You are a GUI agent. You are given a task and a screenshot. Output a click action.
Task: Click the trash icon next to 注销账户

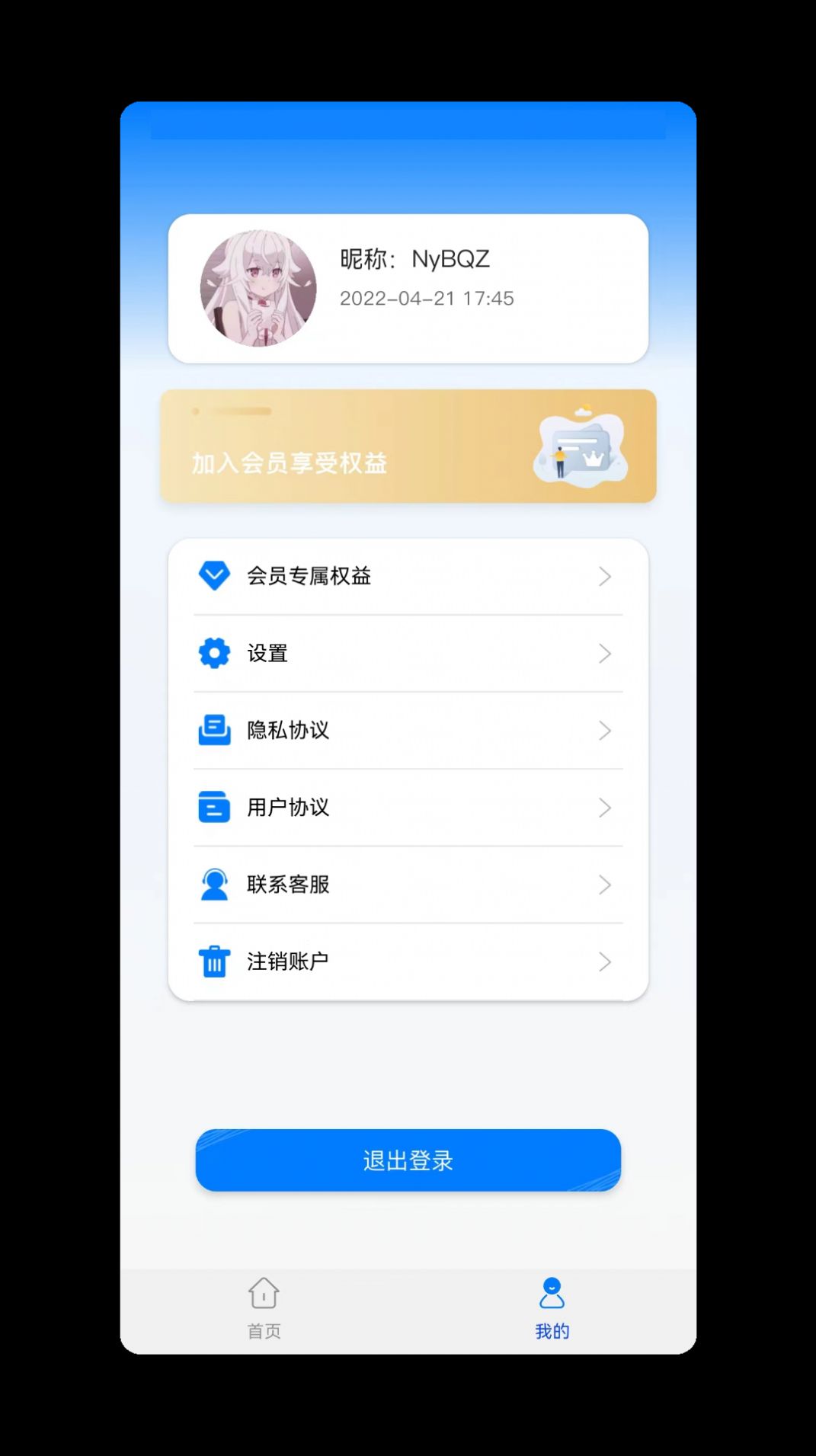pyautogui.click(x=214, y=962)
